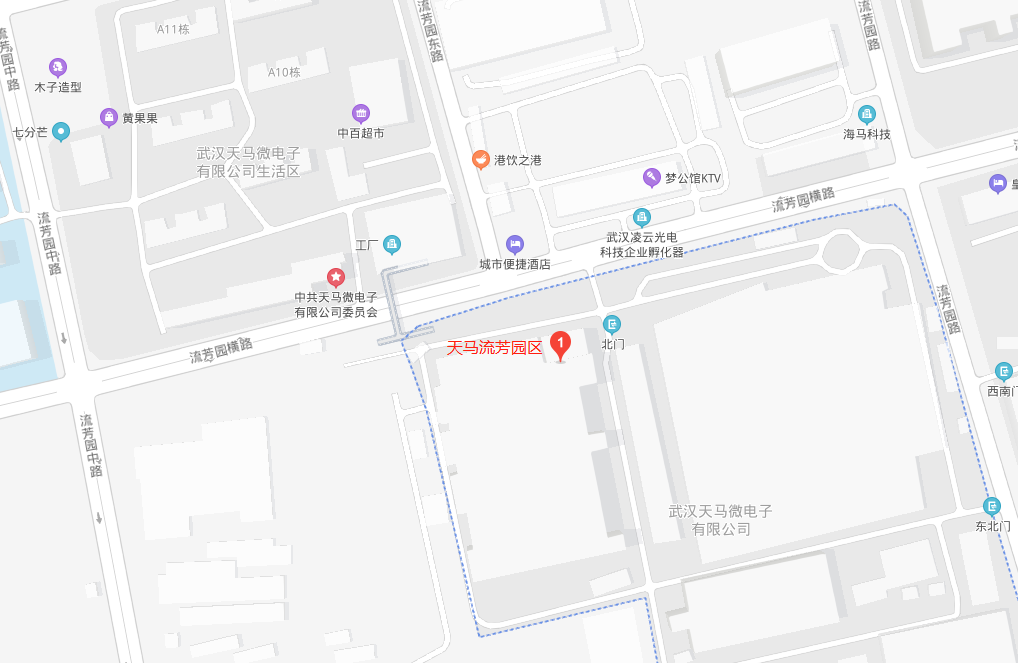Tap the 武汉凌云光电科技企业孵化器 marker
1018x663 pixels.
641,217
